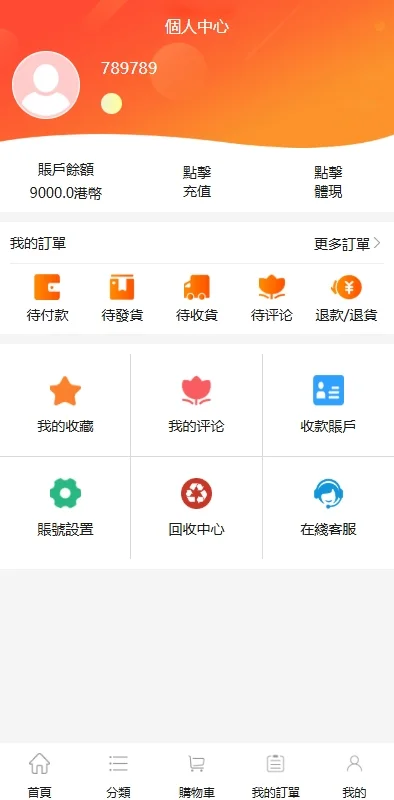394x800 pixels.
Task: Open 回收中心 recycling center
Action: (196, 508)
